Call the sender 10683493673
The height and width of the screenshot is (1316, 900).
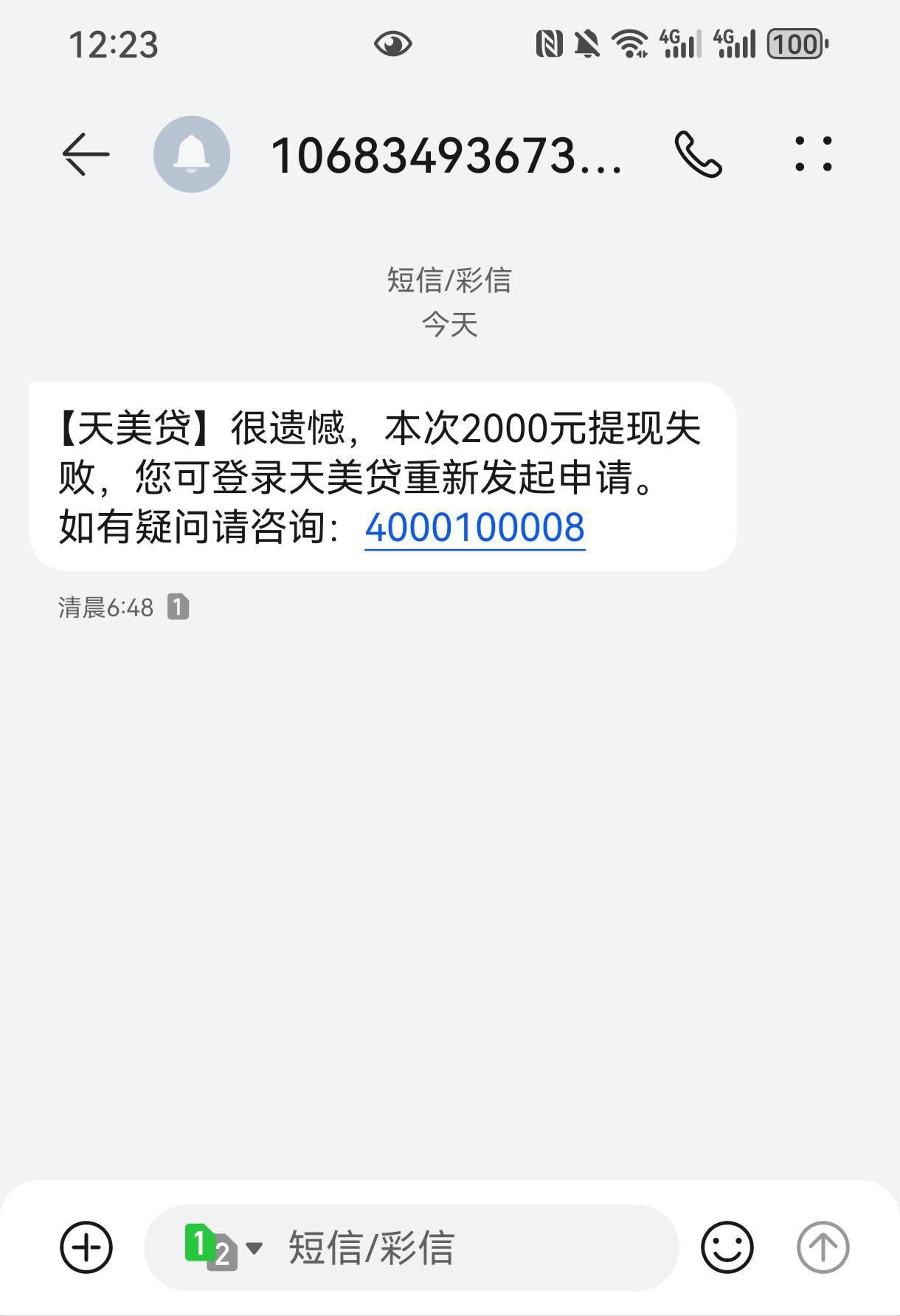point(698,154)
